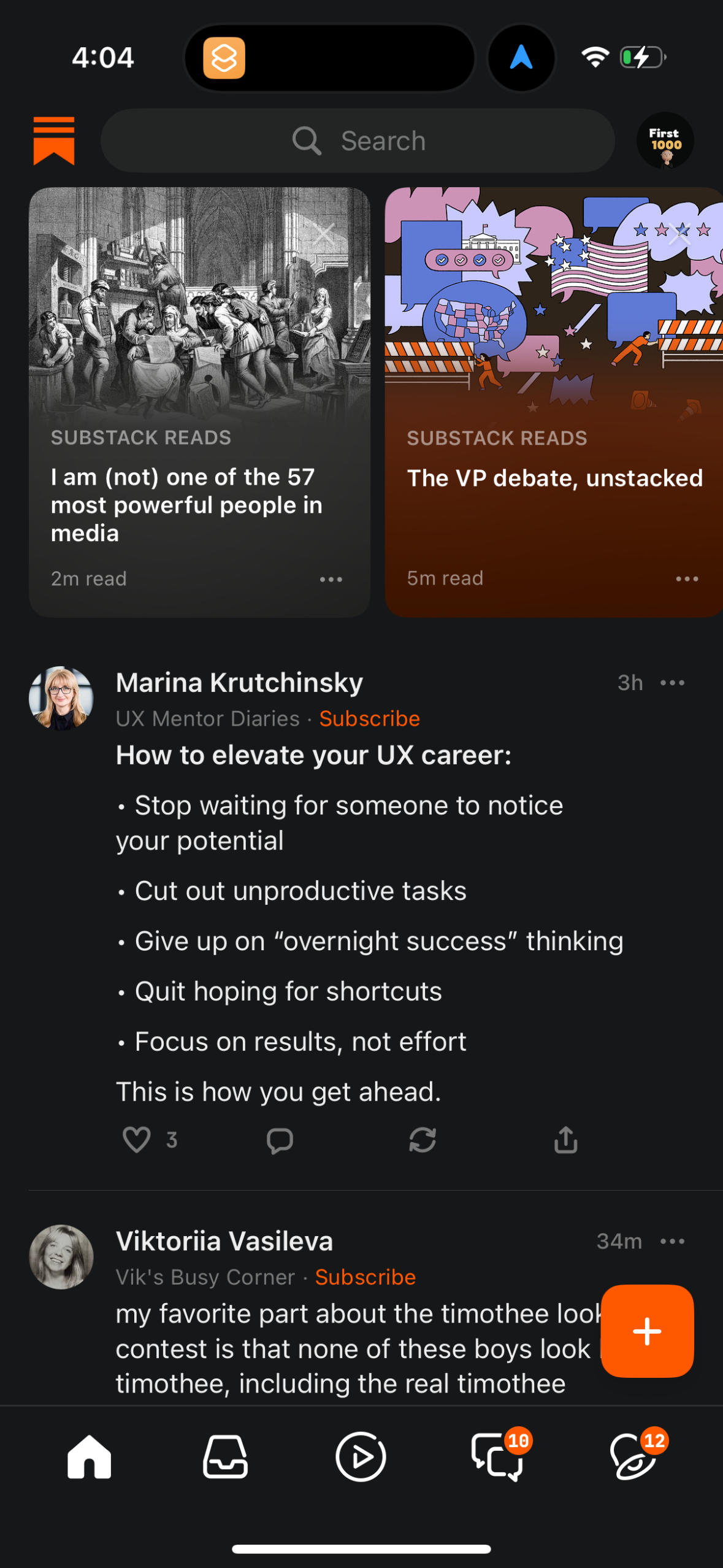
Task: Open the Inbox tab in bottom navigation
Action: point(224,1458)
